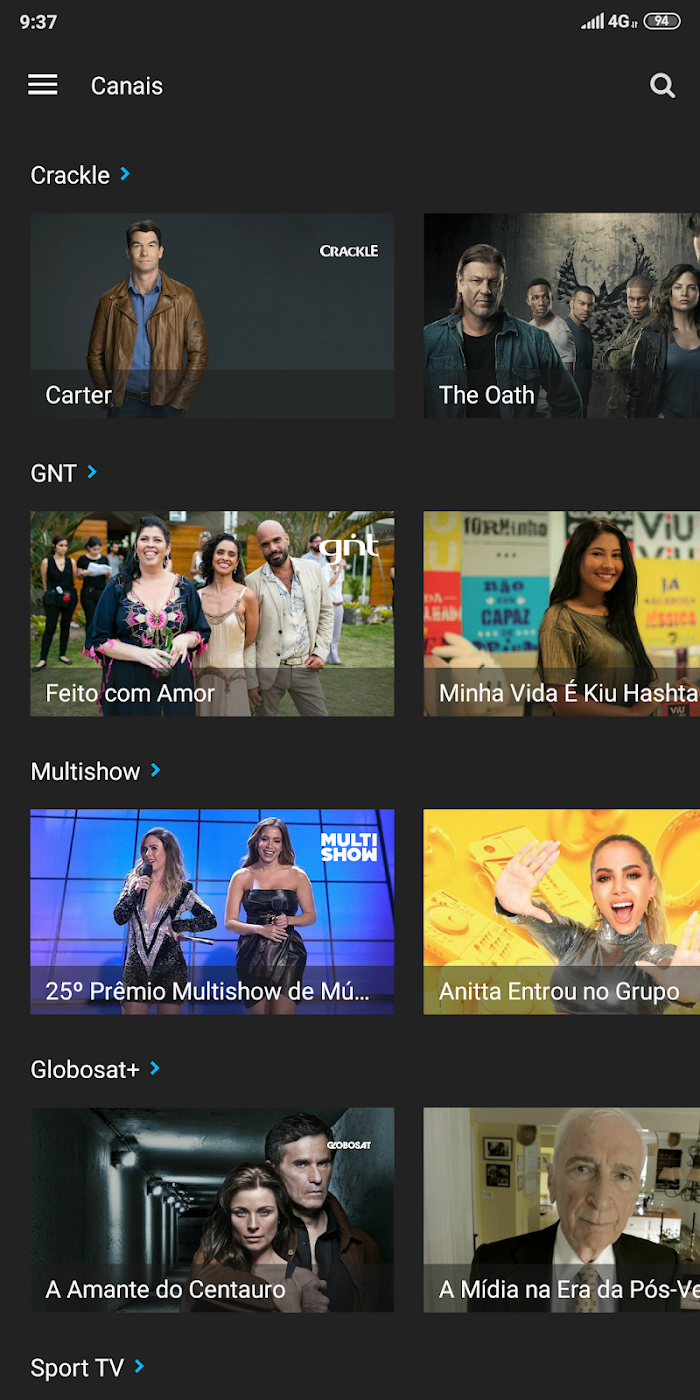Open the Multishow channel link

click(x=96, y=771)
